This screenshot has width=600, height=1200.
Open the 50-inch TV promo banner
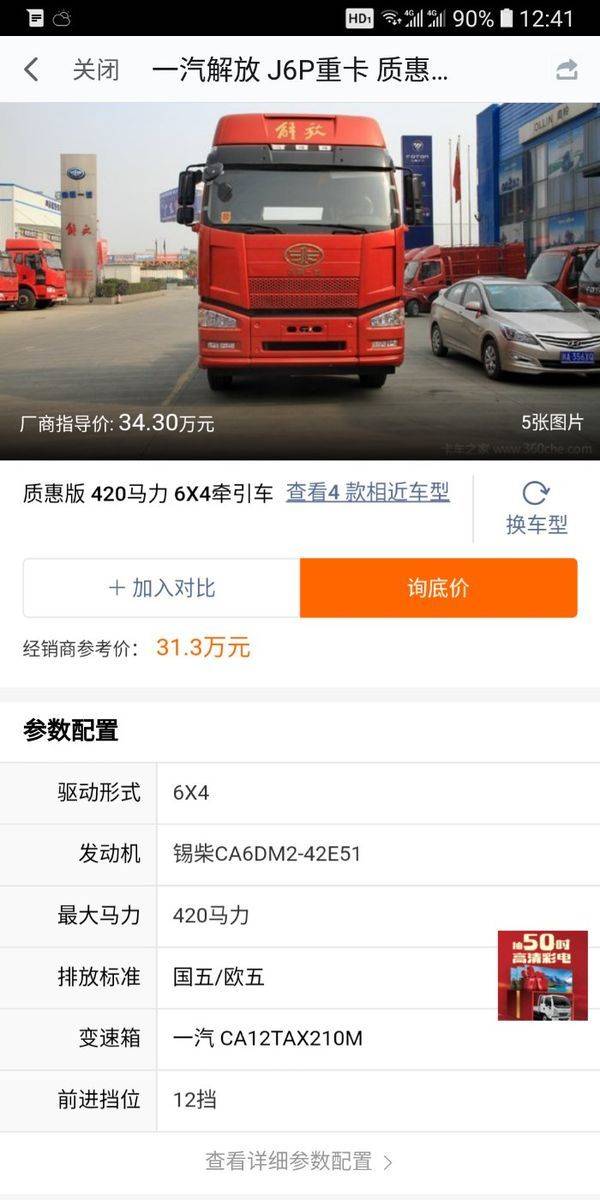click(542, 975)
